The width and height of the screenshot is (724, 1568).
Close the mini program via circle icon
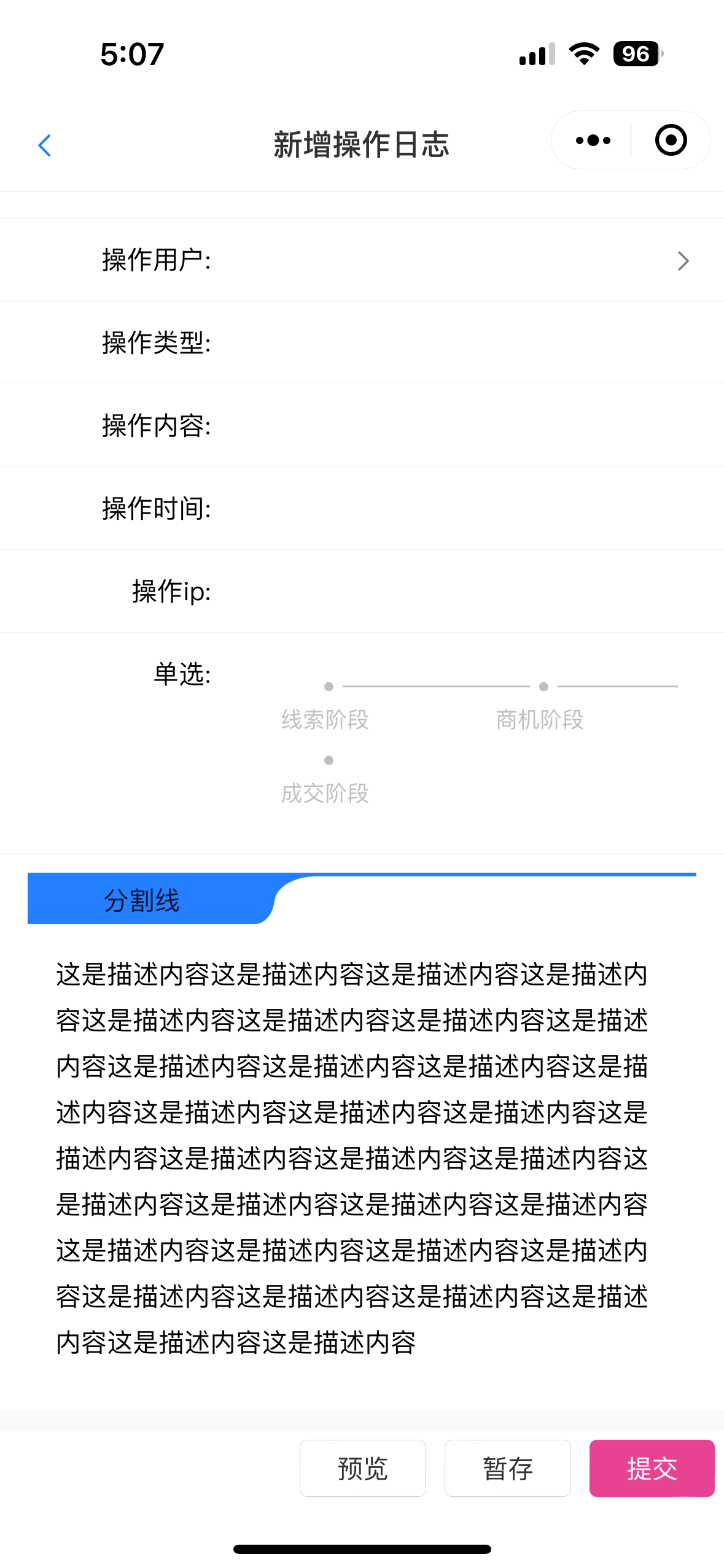[x=671, y=141]
